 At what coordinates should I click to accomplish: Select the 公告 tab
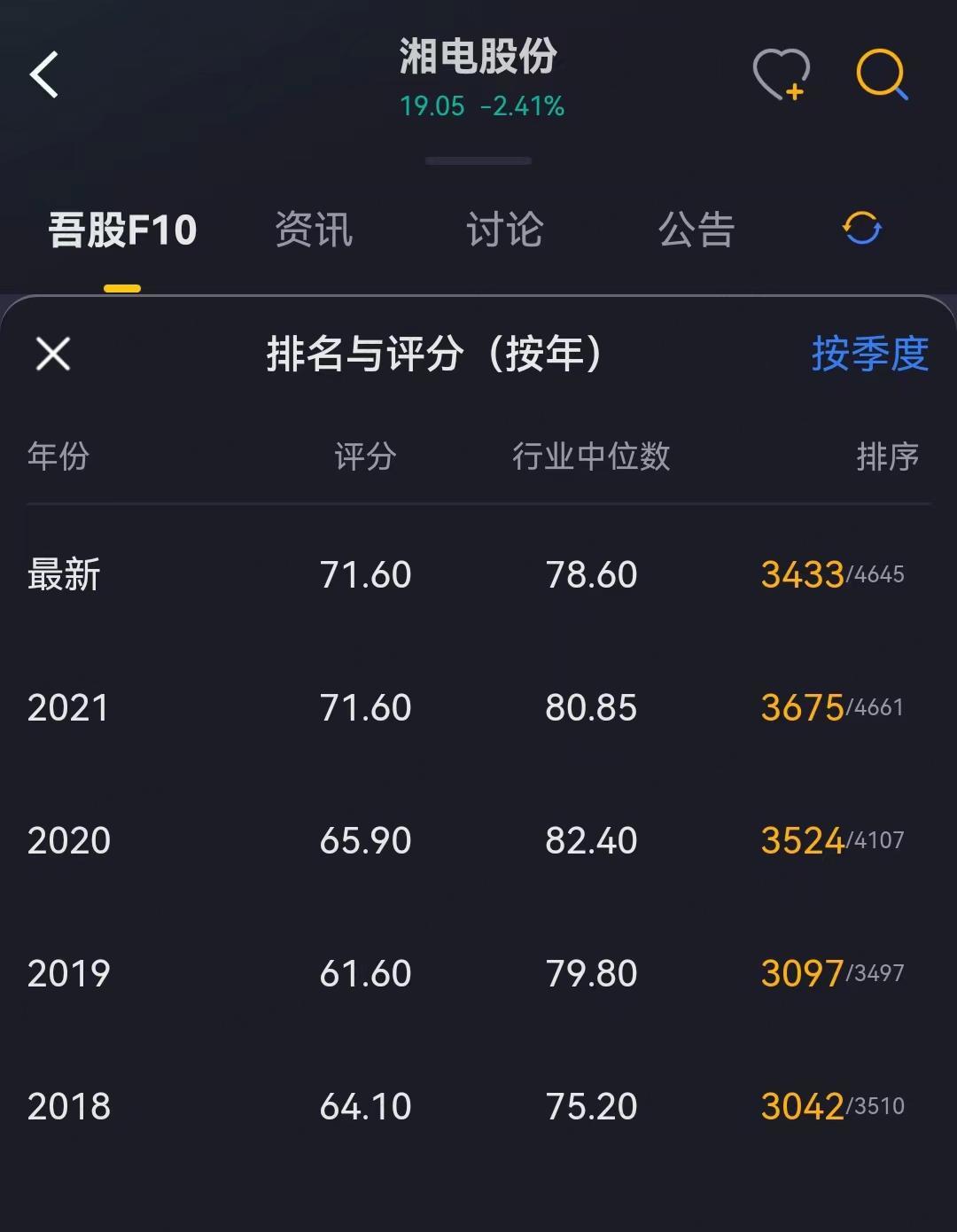coord(696,230)
